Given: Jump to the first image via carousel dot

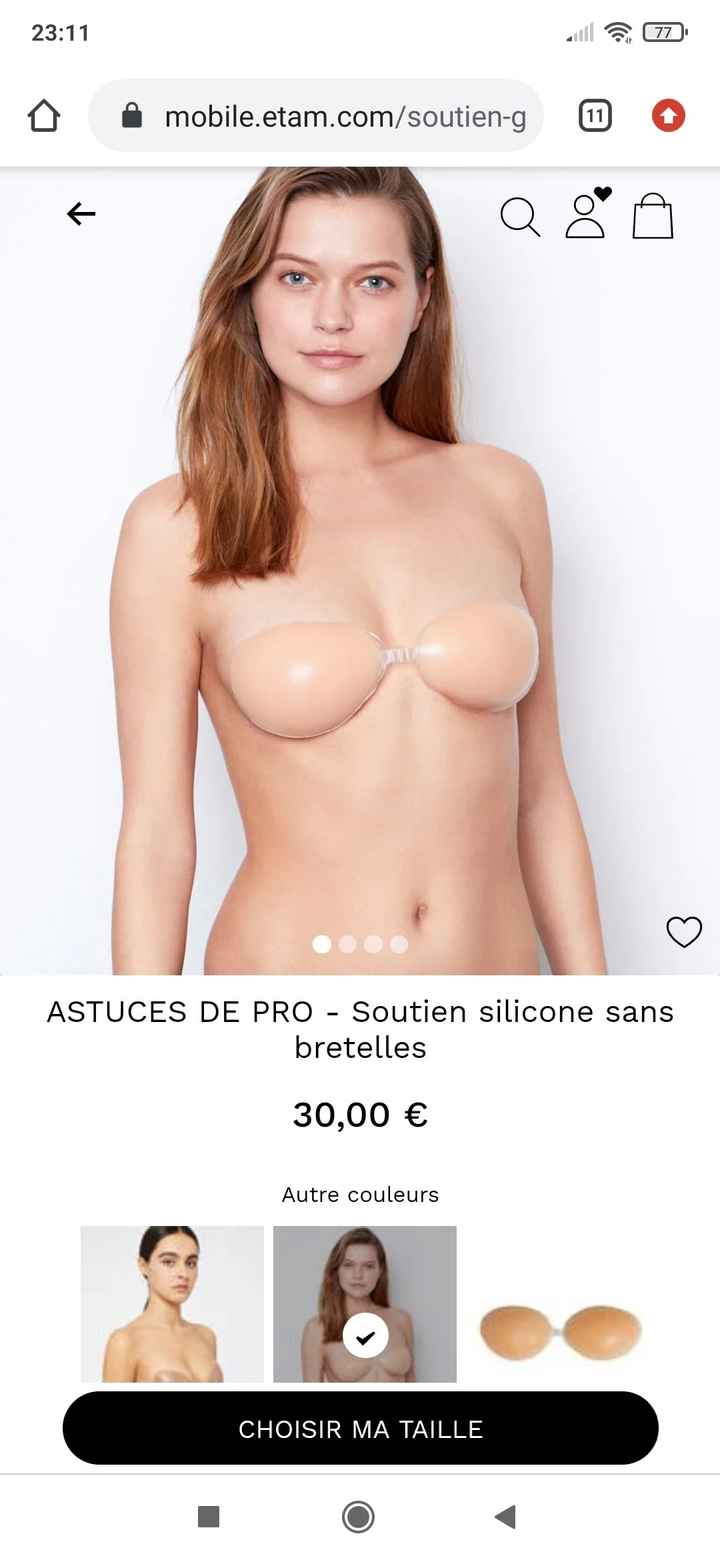Looking at the screenshot, I should click(x=322, y=943).
